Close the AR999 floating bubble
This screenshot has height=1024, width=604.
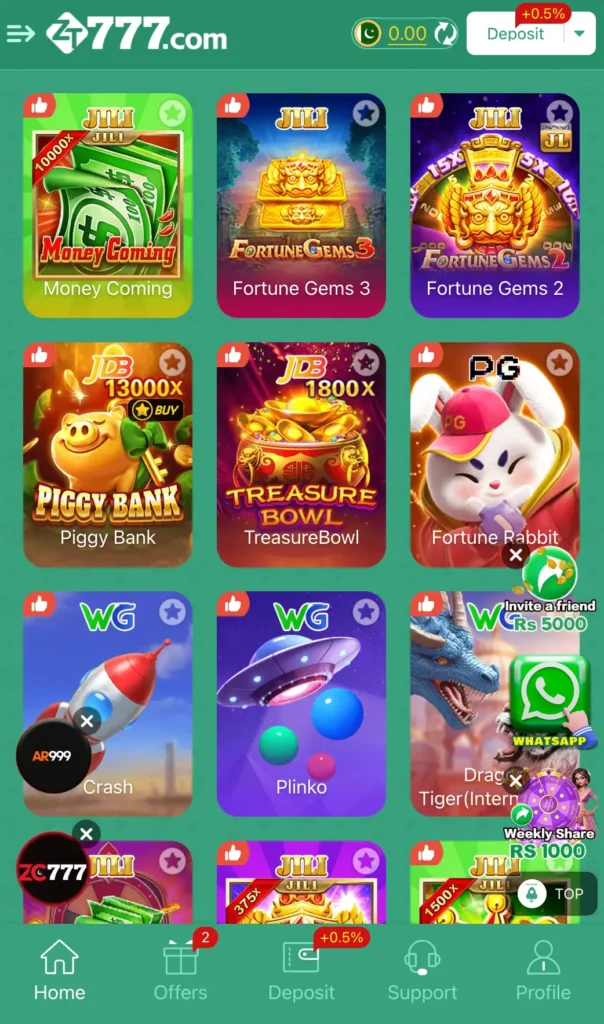tap(87, 721)
